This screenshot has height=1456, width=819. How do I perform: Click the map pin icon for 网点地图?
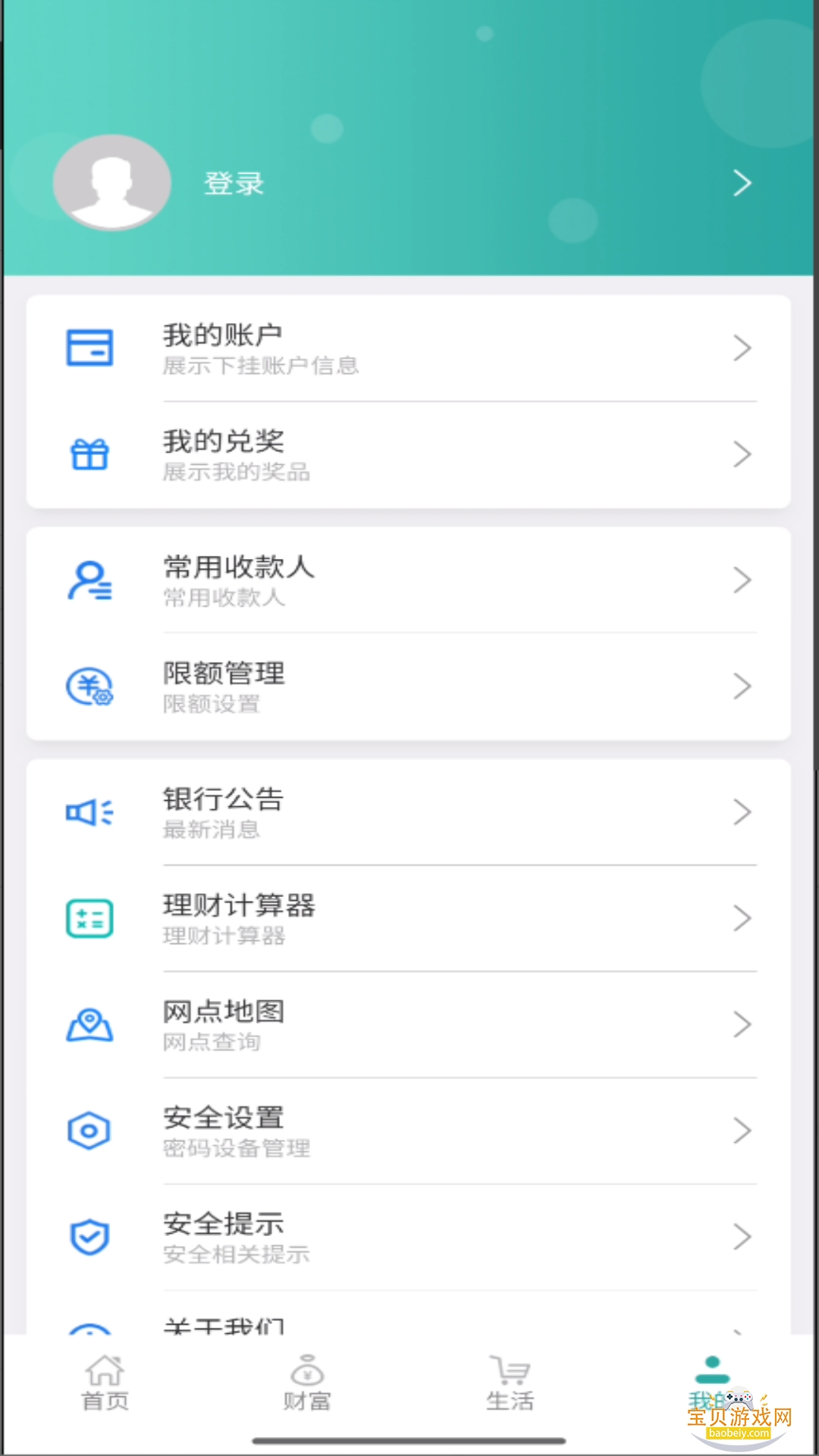pos(89,1025)
